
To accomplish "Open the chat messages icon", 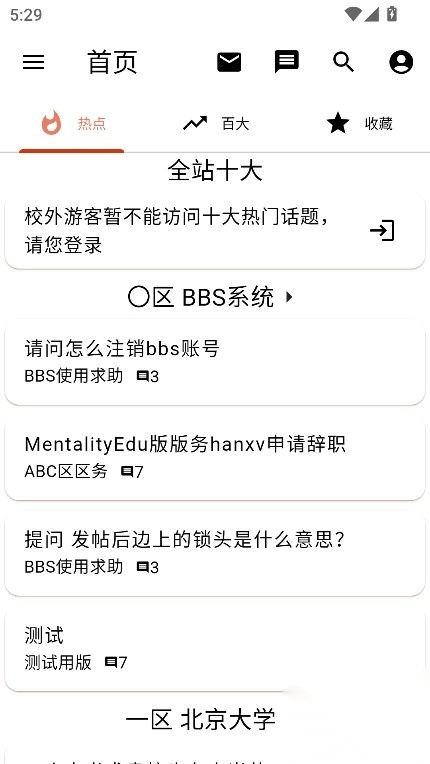I will pyautogui.click(x=286, y=62).
